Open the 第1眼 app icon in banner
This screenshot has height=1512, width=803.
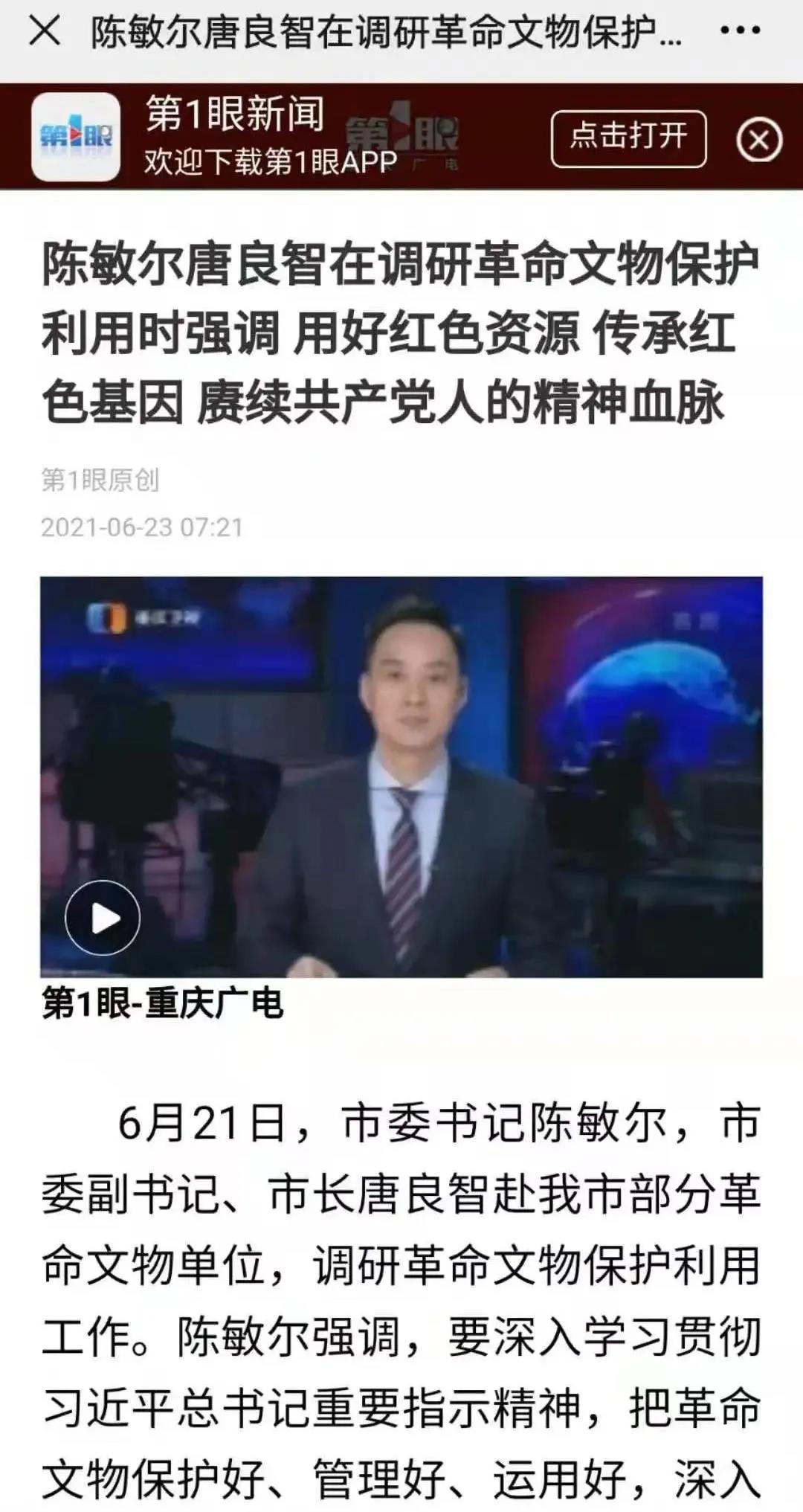(76, 137)
